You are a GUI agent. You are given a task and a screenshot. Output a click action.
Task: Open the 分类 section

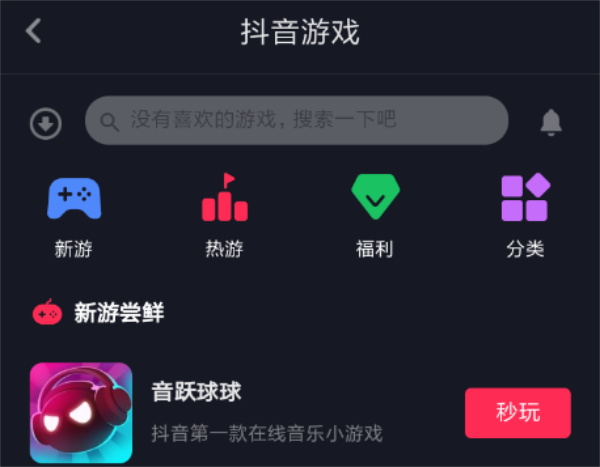point(525,214)
